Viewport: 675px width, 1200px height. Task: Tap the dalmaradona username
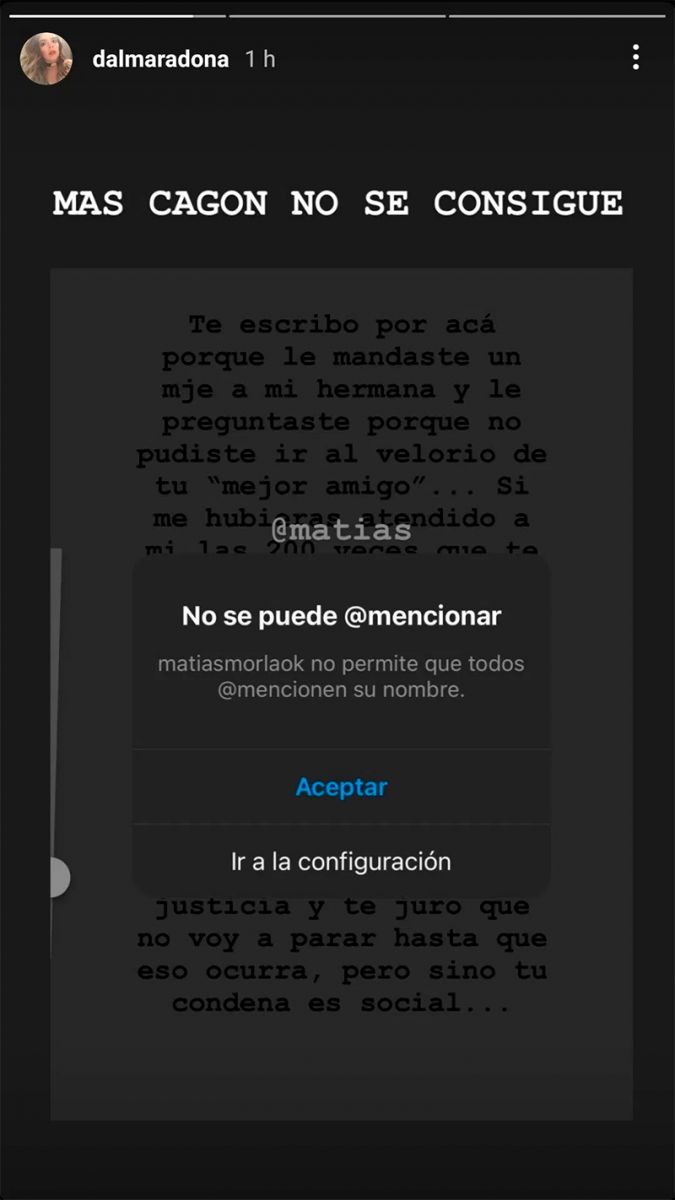(161, 60)
